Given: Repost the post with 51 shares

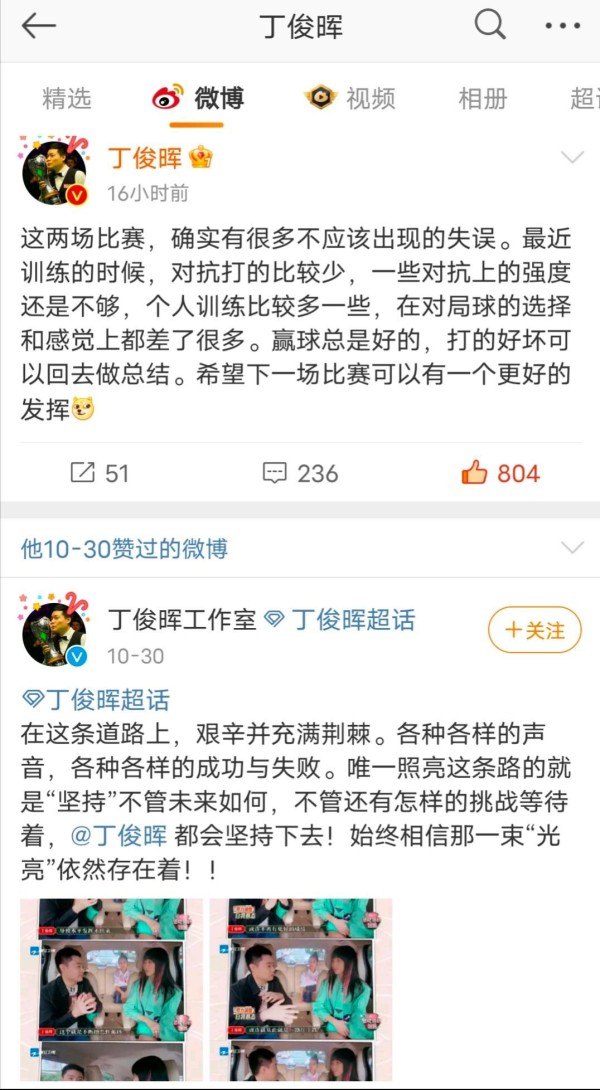Looking at the screenshot, I should tap(99, 473).
